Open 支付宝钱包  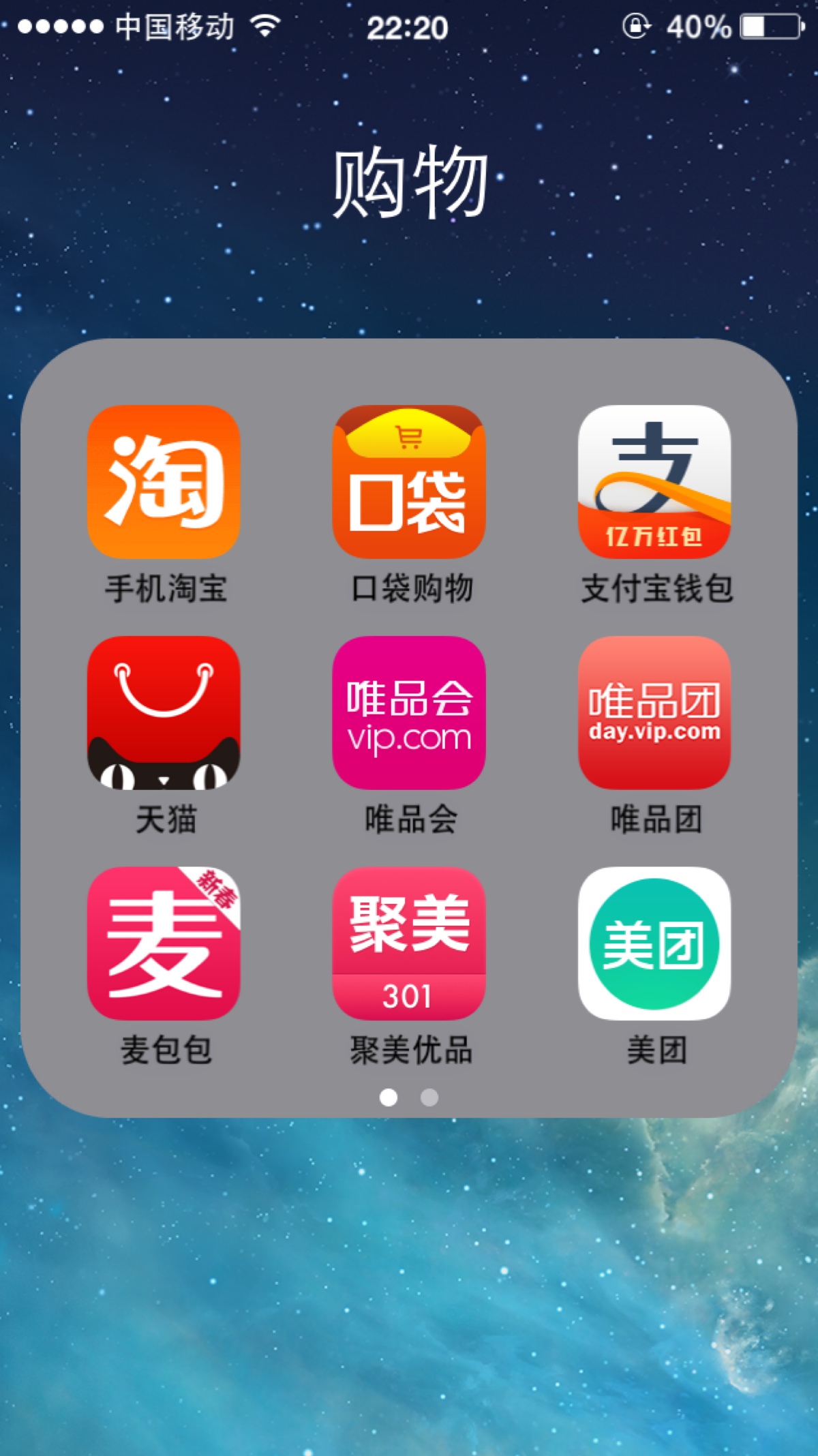pyautogui.click(x=654, y=482)
